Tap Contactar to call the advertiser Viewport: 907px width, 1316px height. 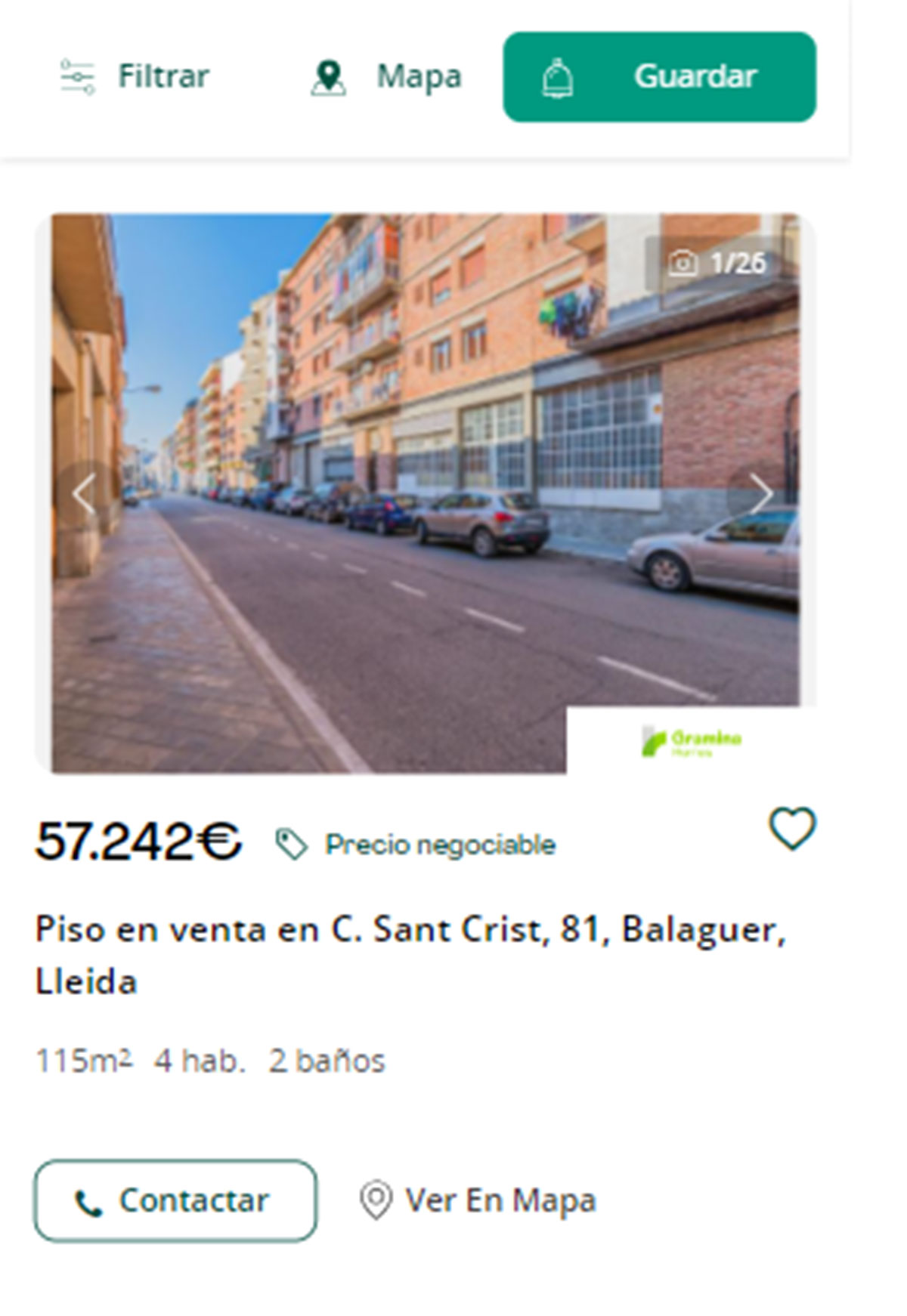coord(175,1200)
